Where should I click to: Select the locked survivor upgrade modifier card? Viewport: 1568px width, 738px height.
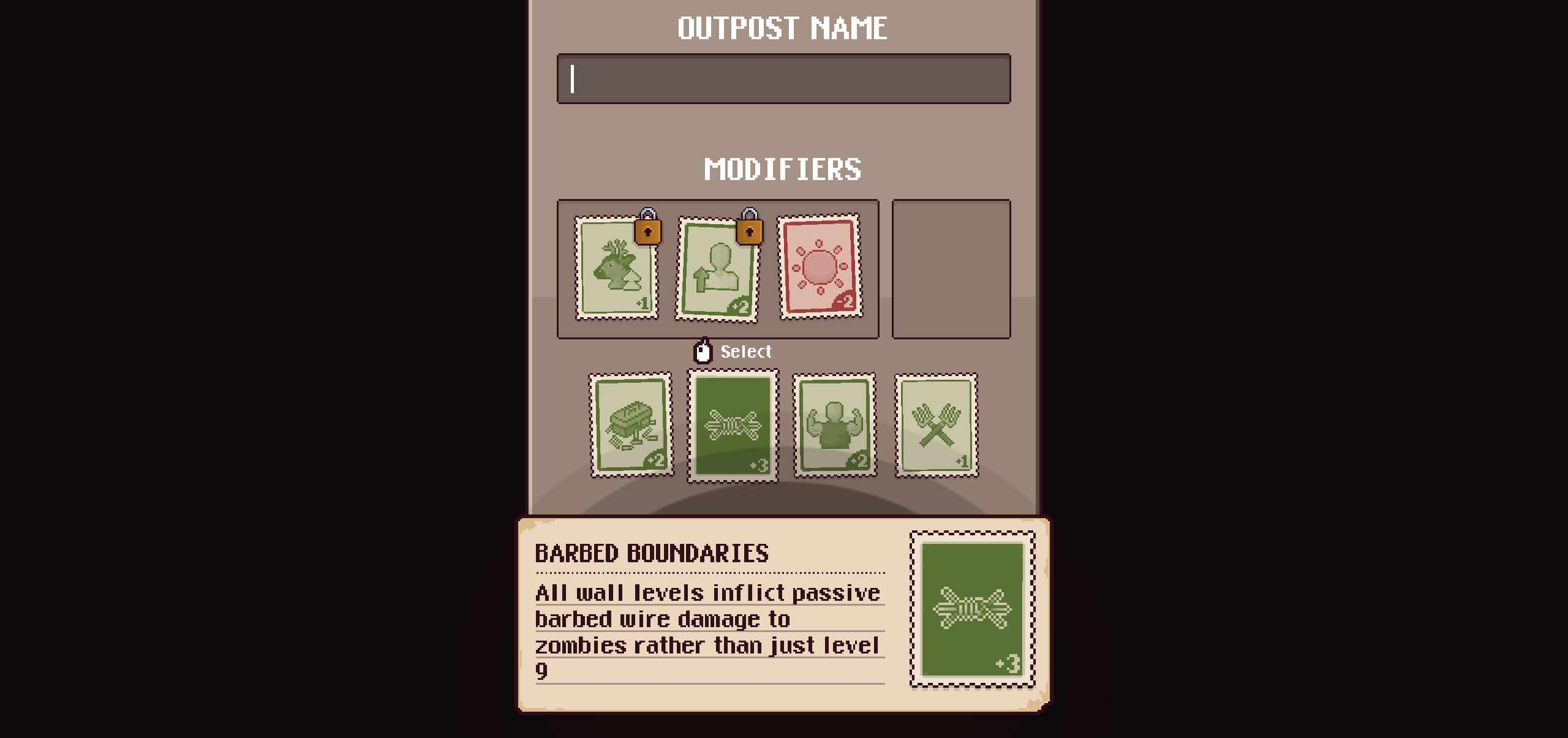(717, 270)
